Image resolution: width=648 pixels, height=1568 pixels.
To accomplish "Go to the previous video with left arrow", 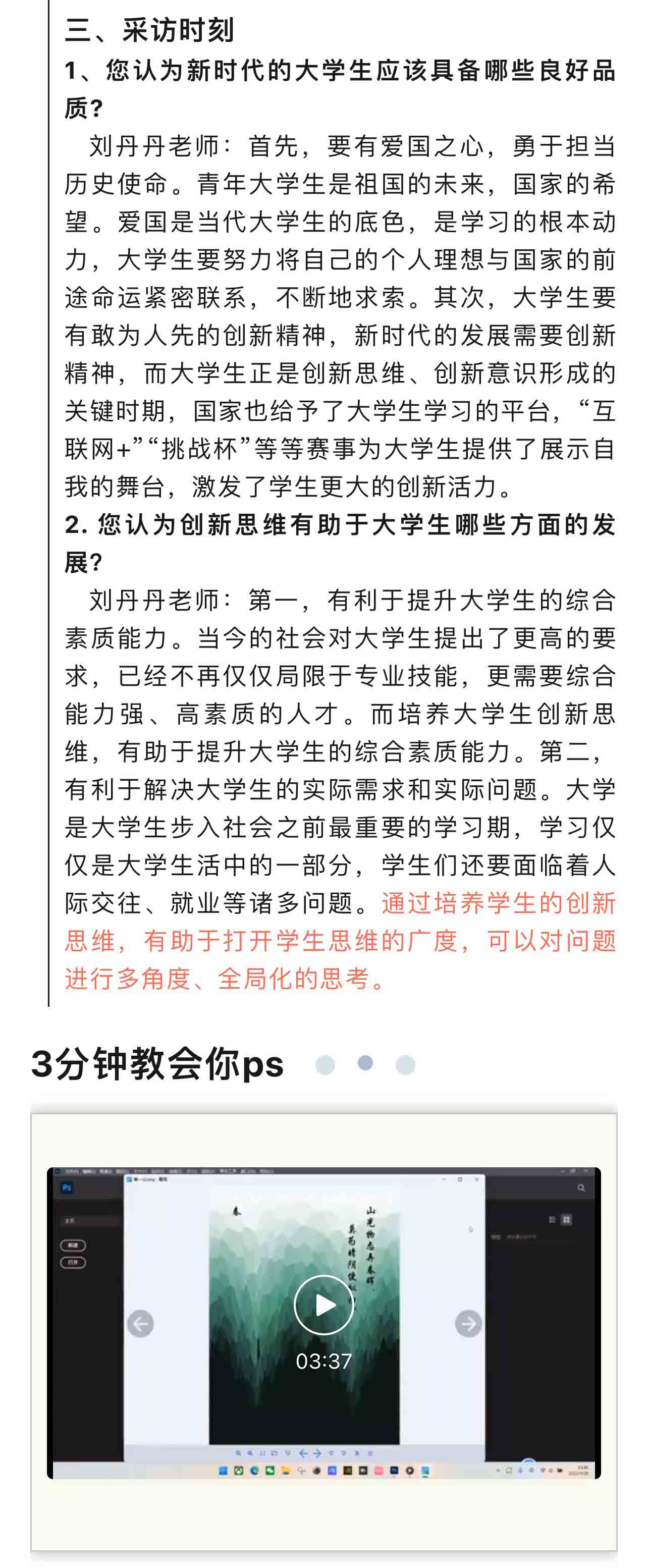I will [140, 1323].
